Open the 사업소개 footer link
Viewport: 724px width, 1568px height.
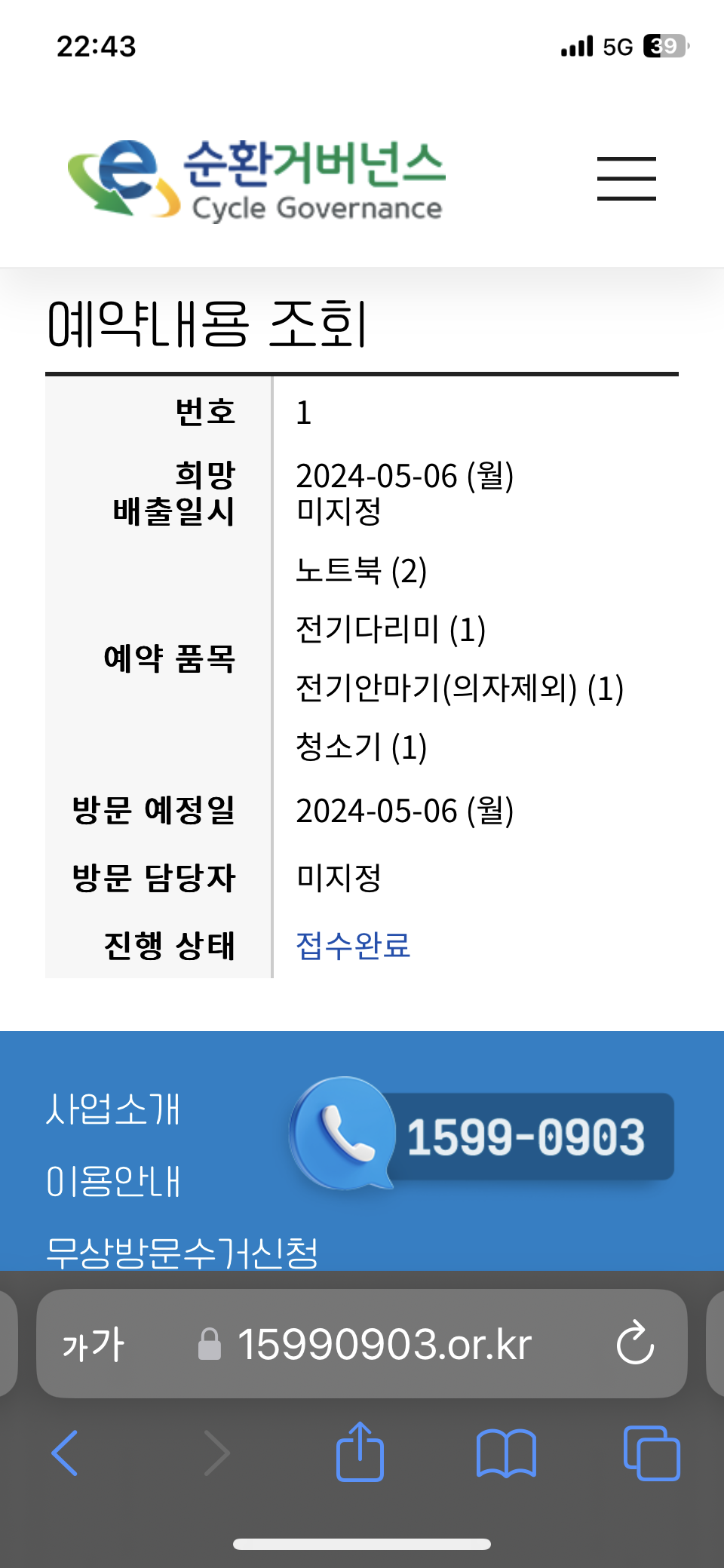[x=113, y=1109]
